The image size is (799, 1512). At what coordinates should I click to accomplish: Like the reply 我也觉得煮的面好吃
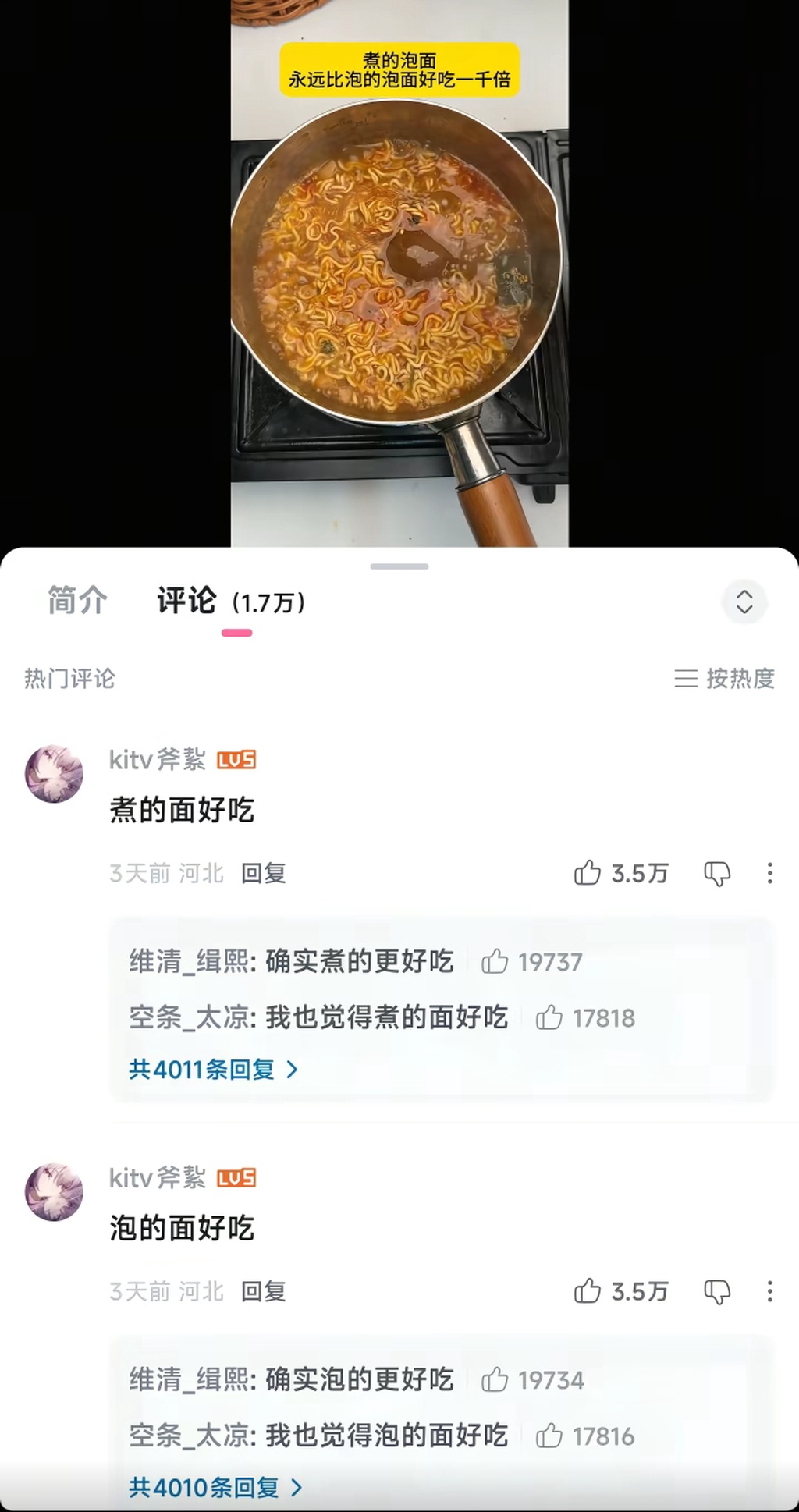(549, 1017)
